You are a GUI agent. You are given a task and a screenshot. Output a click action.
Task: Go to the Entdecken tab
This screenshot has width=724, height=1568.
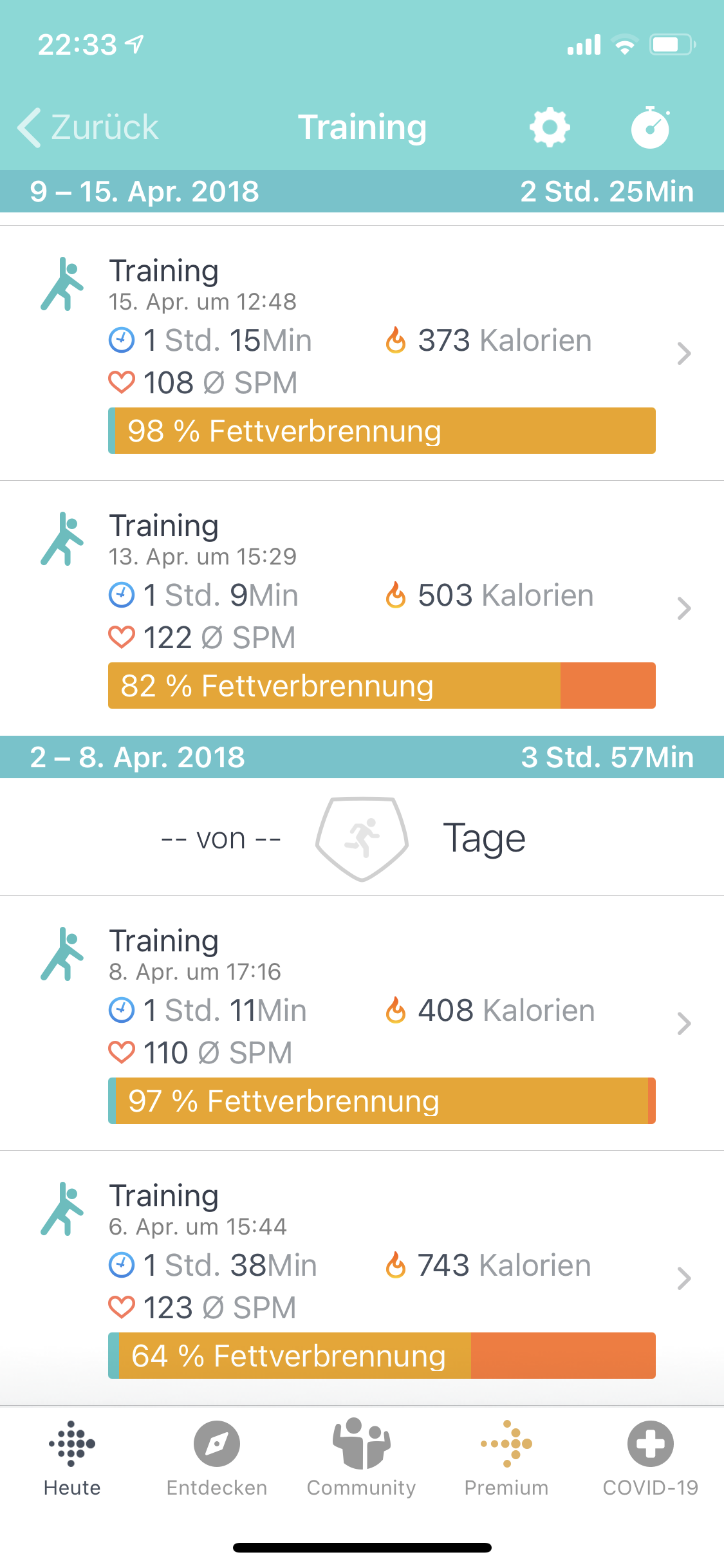tap(217, 1459)
